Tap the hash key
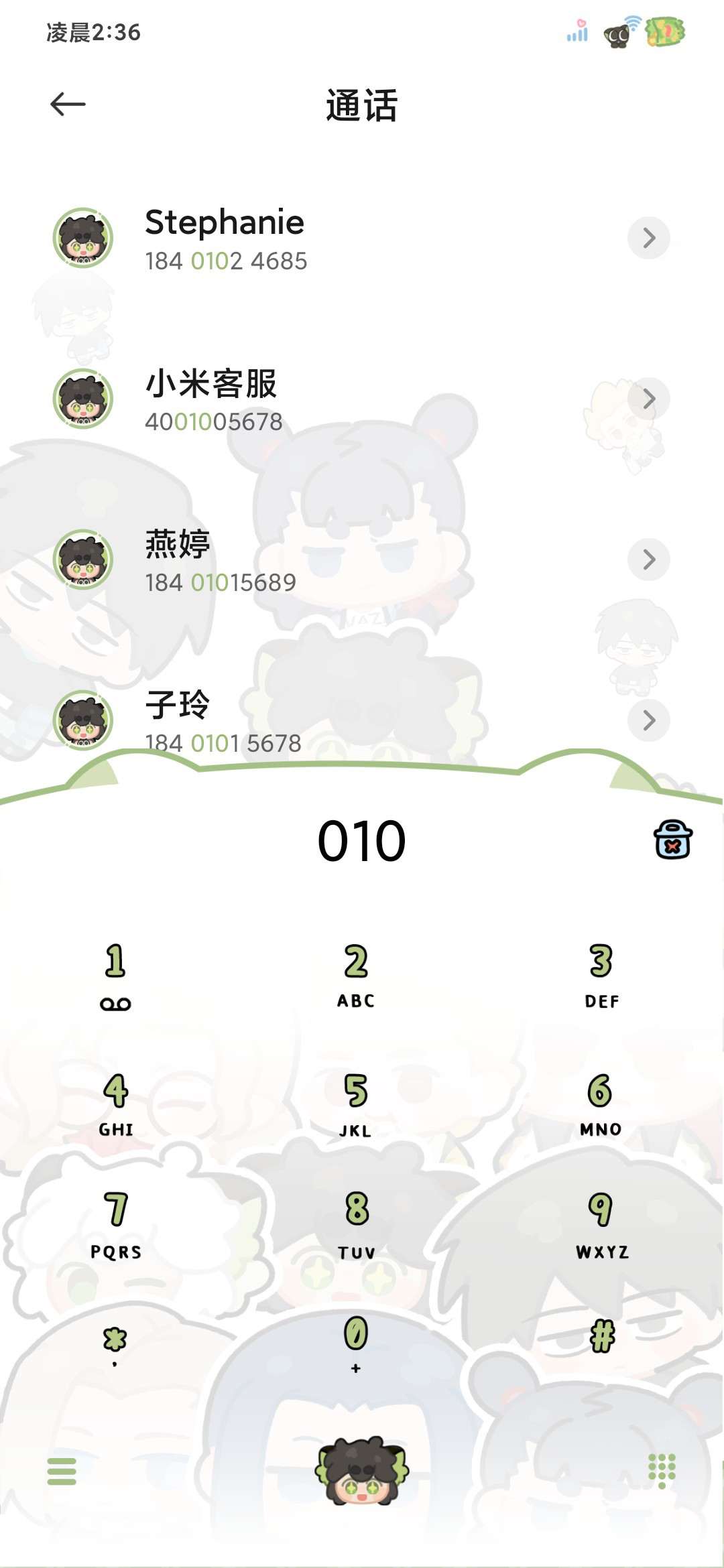Image resolution: width=724 pixels, height=1568 pixels. [601, 1337]
